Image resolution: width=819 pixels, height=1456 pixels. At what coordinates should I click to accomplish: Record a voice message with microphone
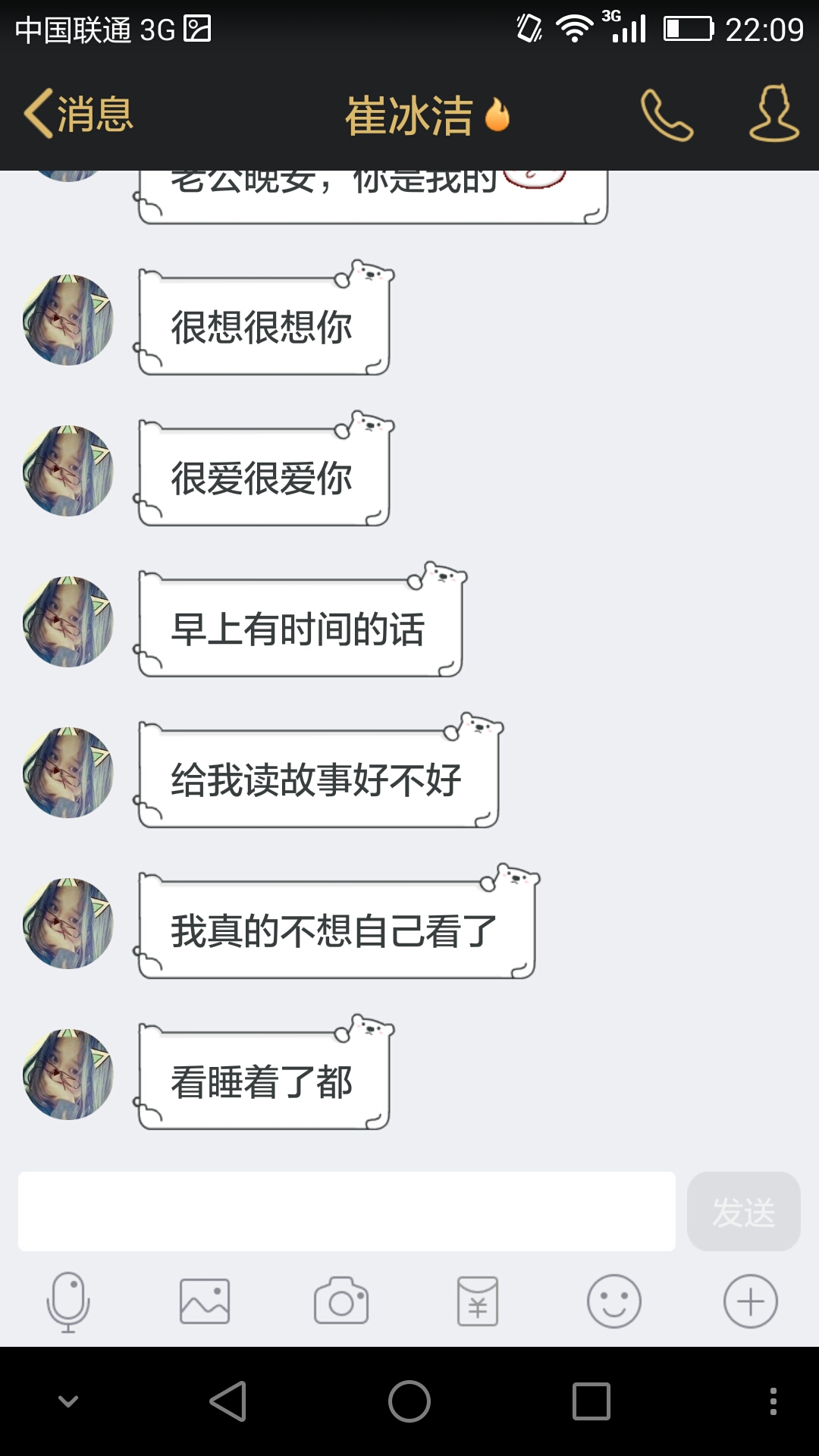click(68, 1301)
